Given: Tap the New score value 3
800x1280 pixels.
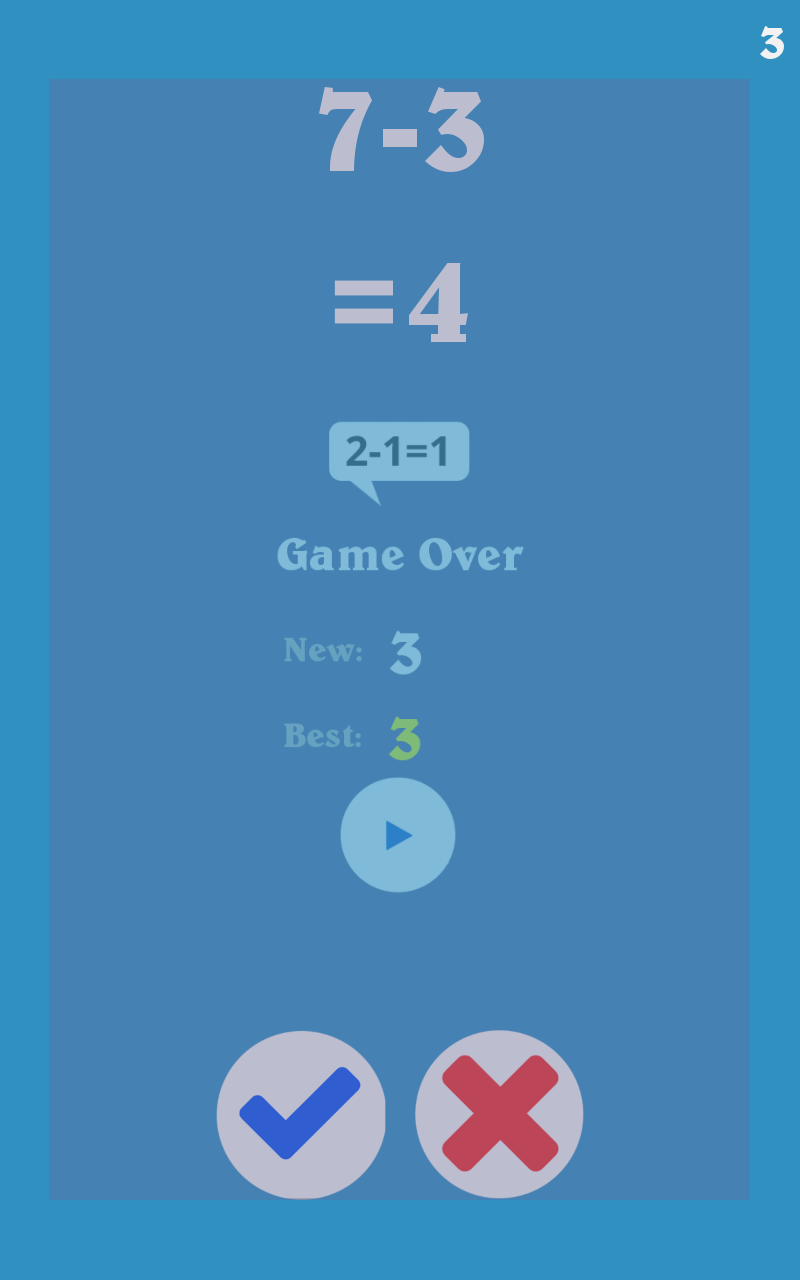Looking at the screenshot, I should click(x=404, y=650).
